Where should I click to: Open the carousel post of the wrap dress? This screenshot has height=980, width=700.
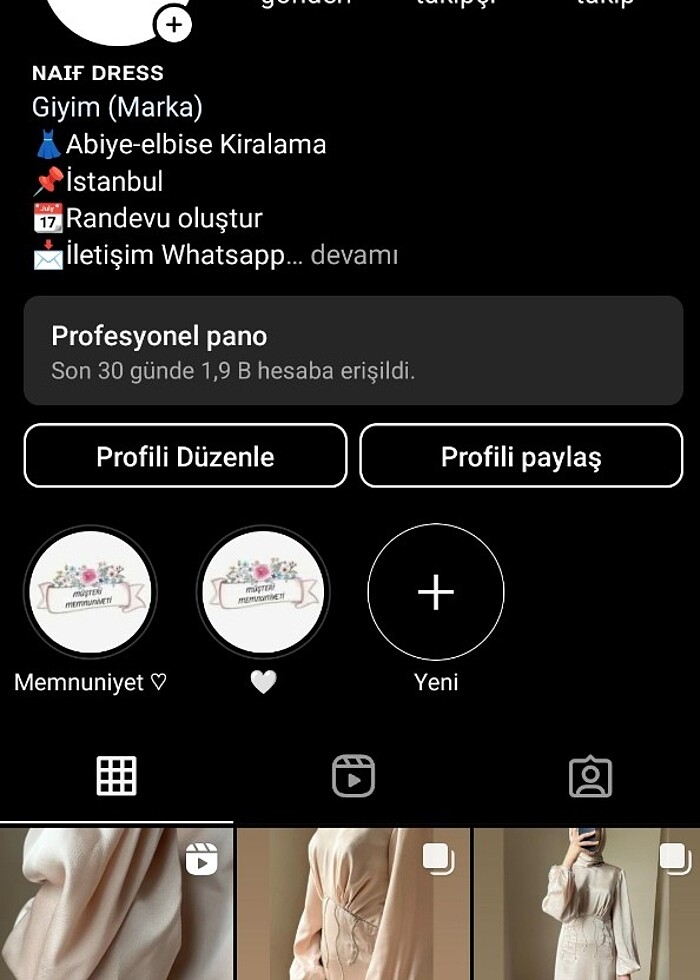(353, 905)
